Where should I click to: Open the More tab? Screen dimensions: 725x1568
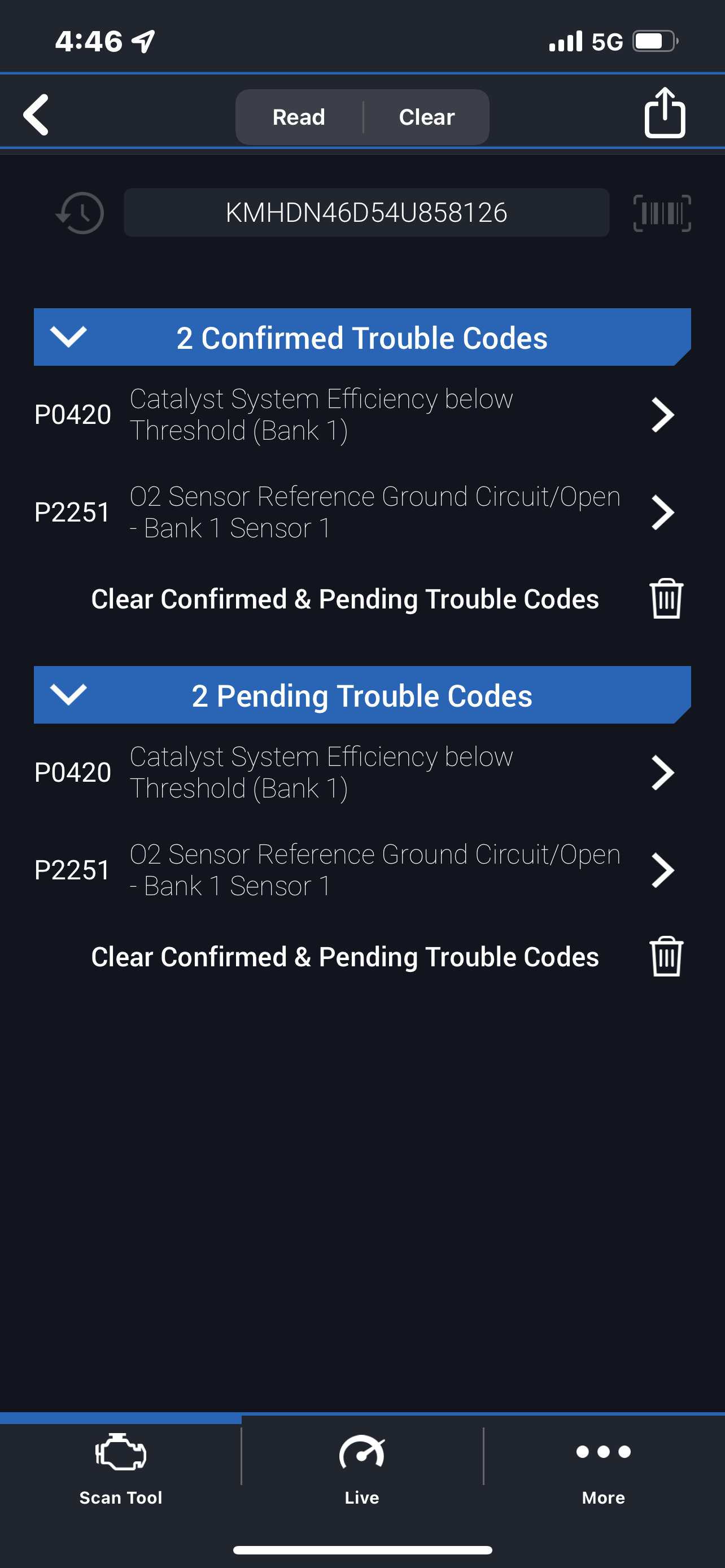click(x=603, y=1468)
